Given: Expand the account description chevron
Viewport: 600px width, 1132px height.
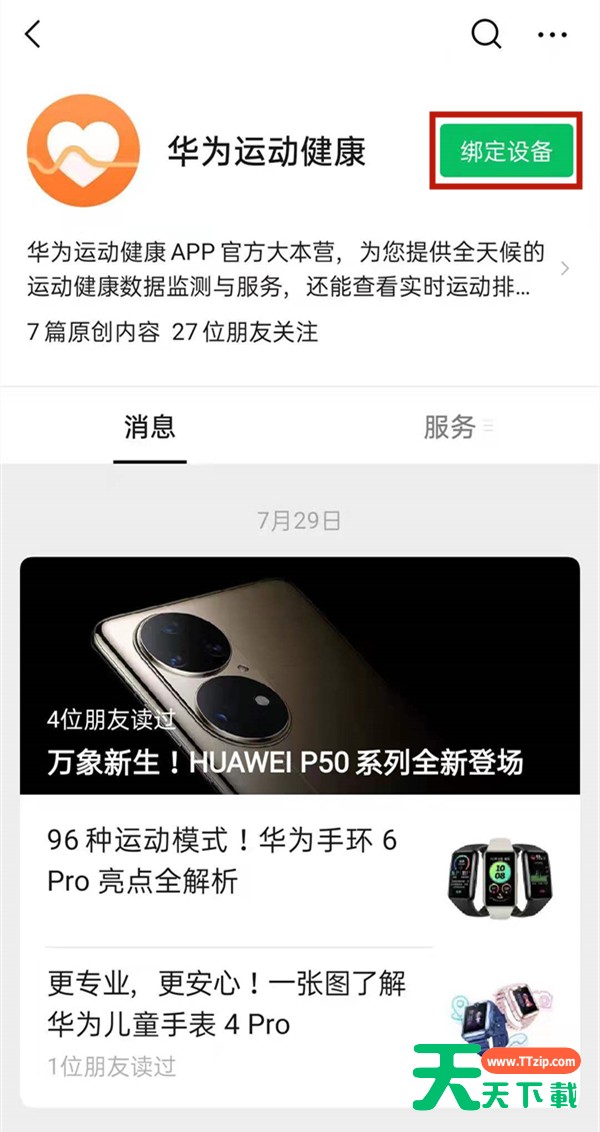Looking at the screenshot, I should tap(565, 269).
